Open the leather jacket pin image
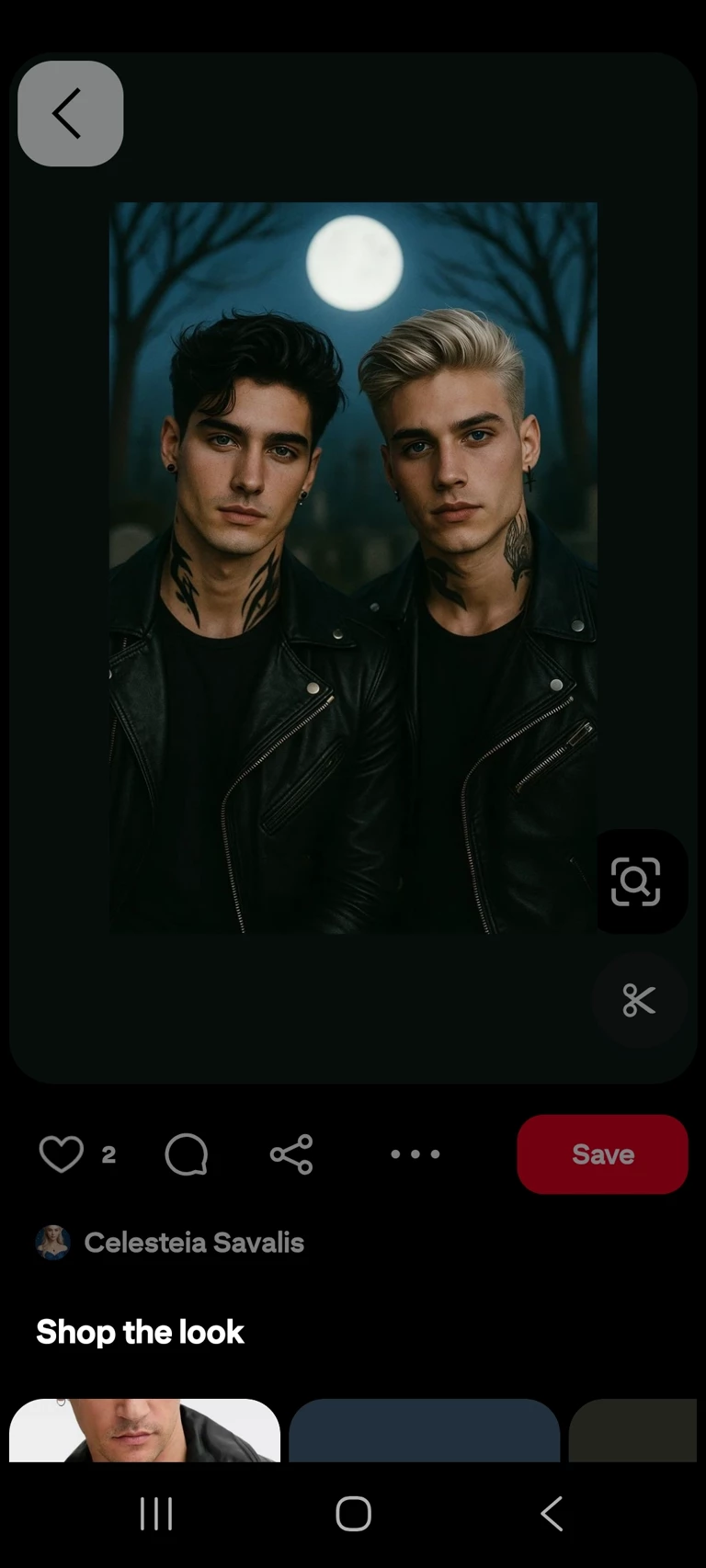Image resolution: width=706 pixels, height=1568 pixels. 353,567
